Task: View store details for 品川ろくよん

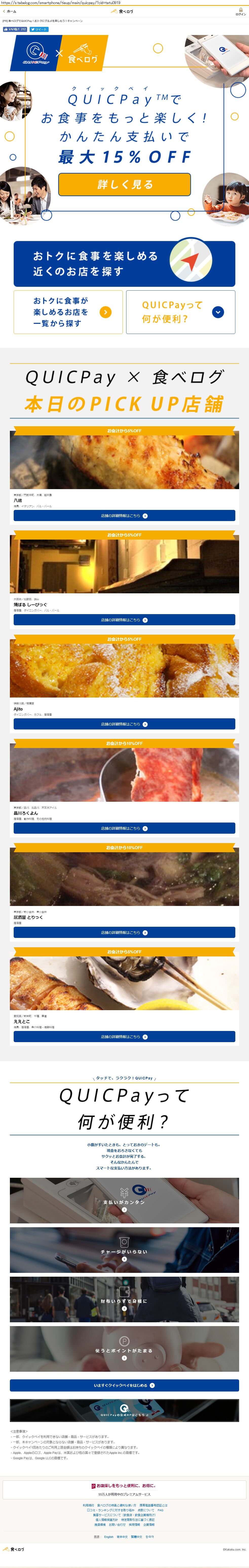Action: (124, 828)
